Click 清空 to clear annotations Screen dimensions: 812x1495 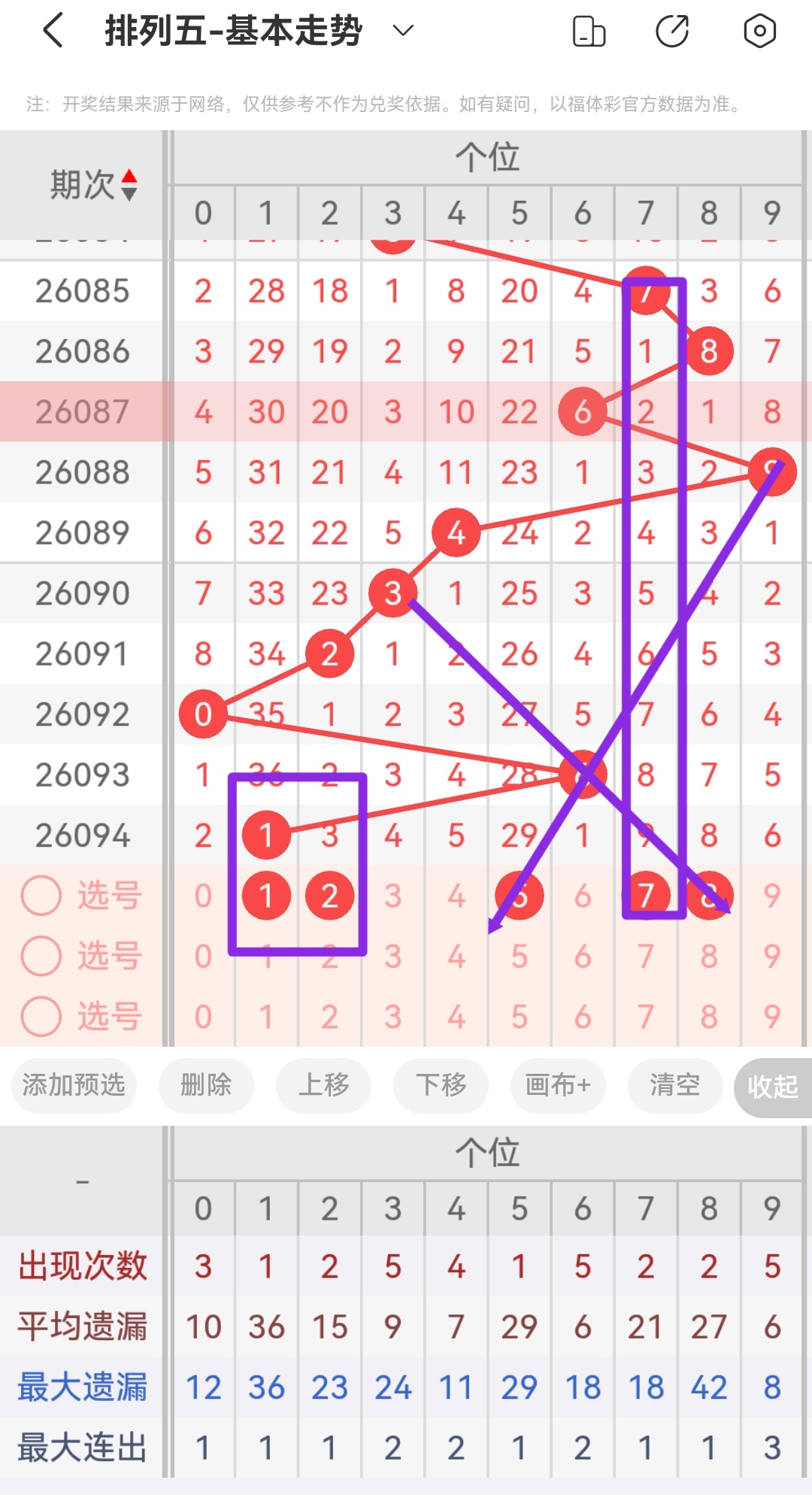[674, 1086]
